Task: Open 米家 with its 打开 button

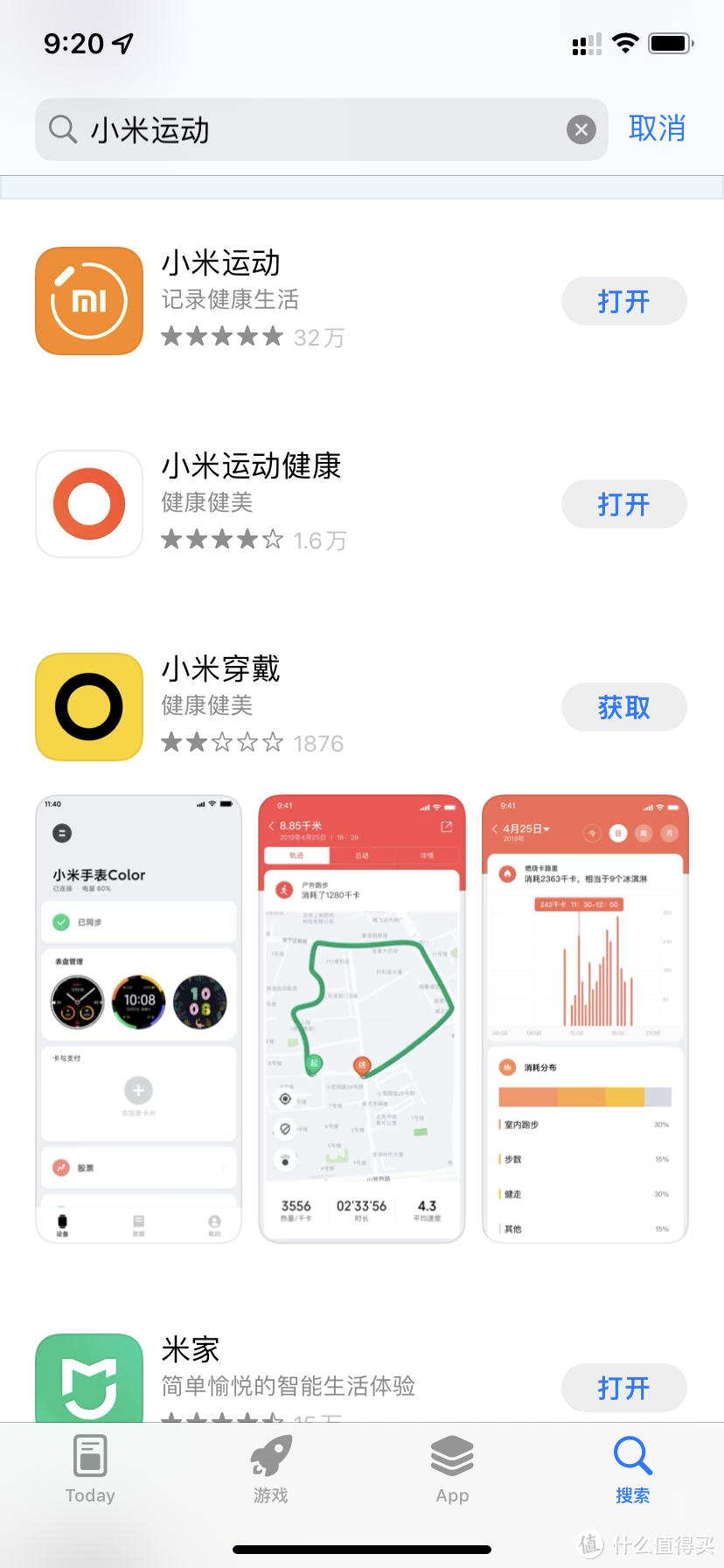Action: [x=623, y=1388]
